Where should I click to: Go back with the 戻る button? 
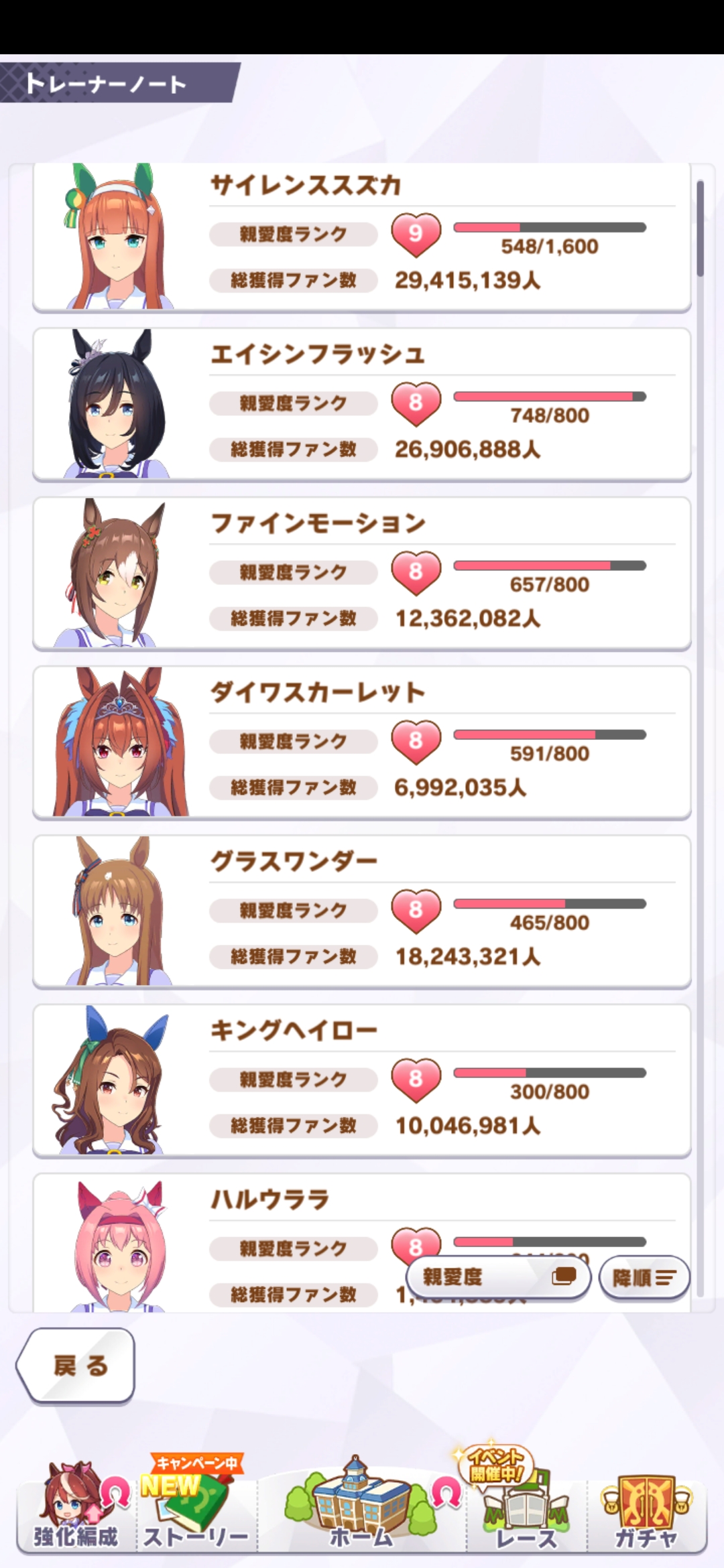77,1365
